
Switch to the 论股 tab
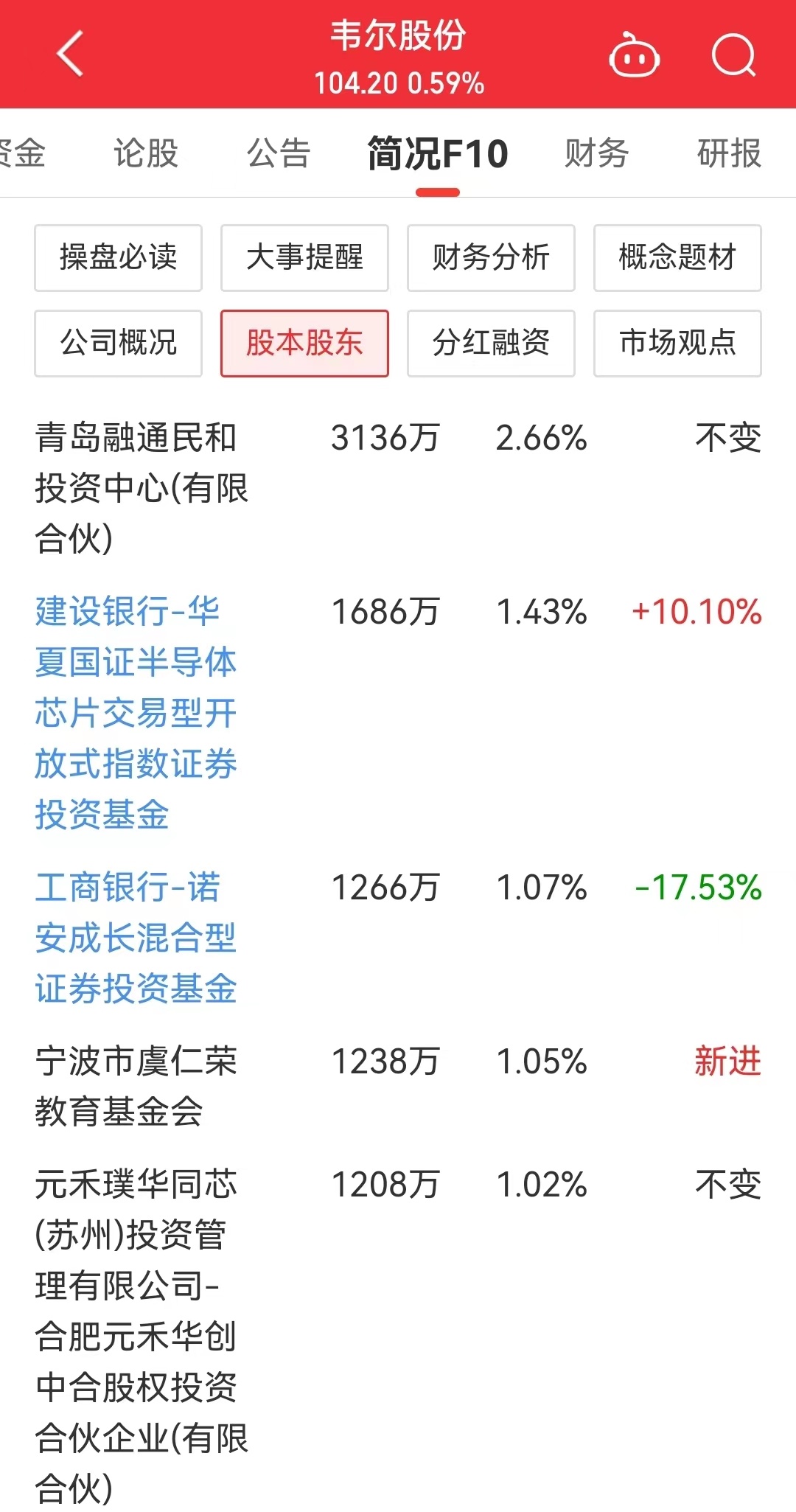click(x=146, y=153)
